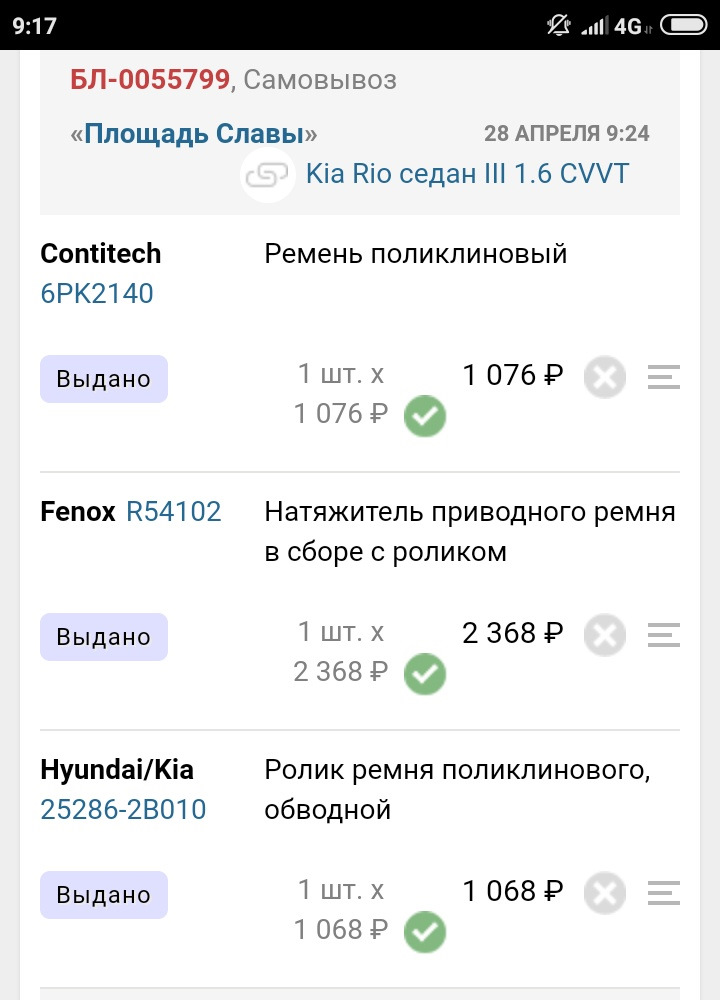
Task: Tap the link icon next to Kia Rio
Action: tap(267, 173)
